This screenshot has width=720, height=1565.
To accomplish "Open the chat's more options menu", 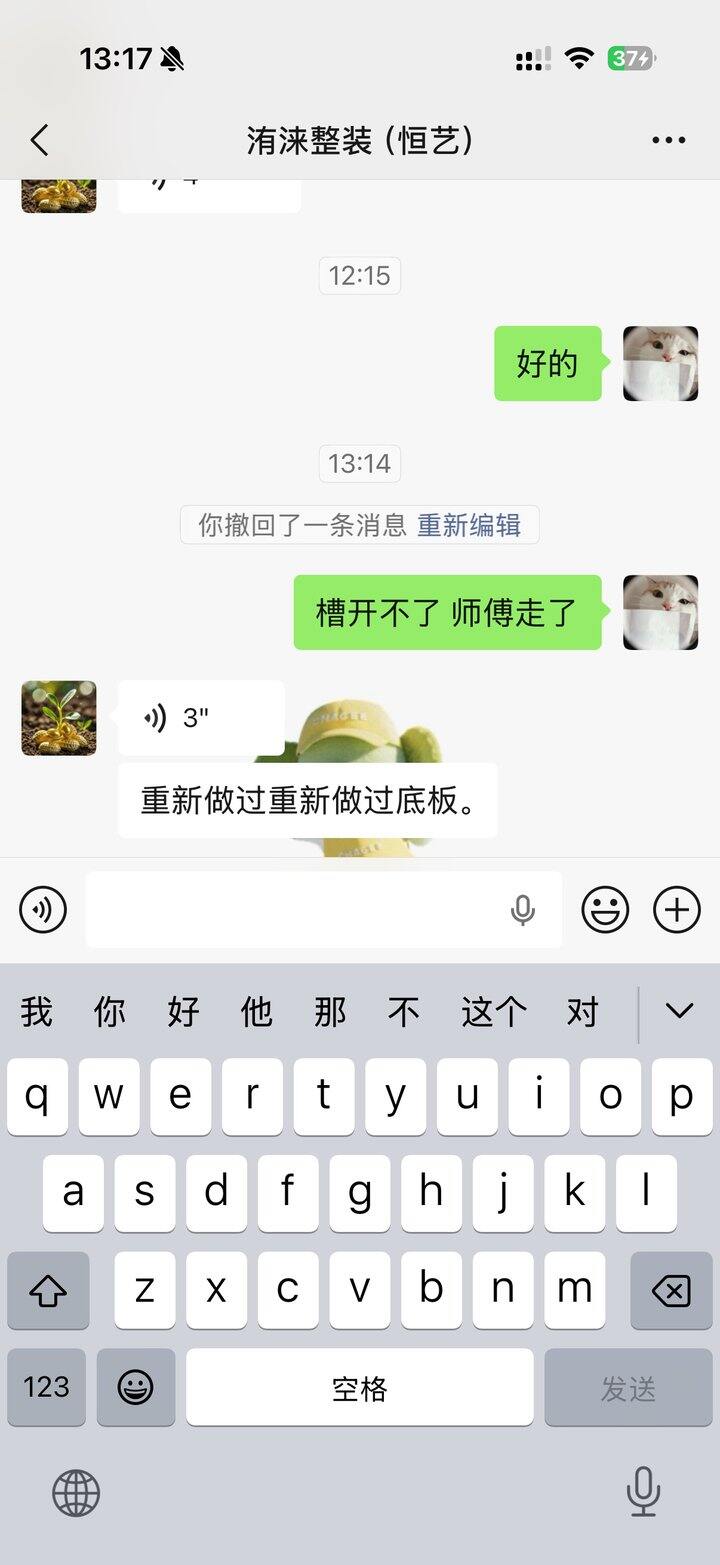I will coord(668,141).
